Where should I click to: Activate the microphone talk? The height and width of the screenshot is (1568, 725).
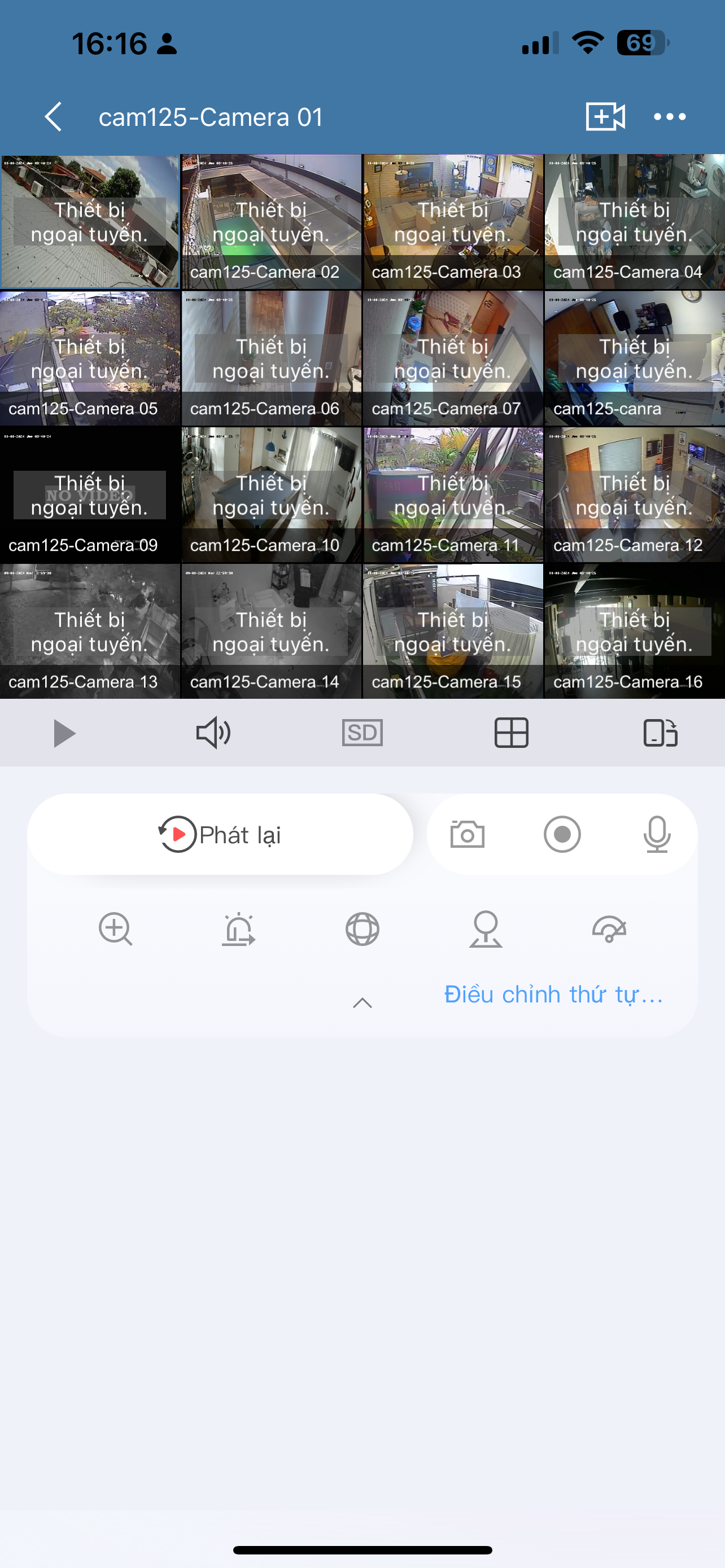pos(657,835)
